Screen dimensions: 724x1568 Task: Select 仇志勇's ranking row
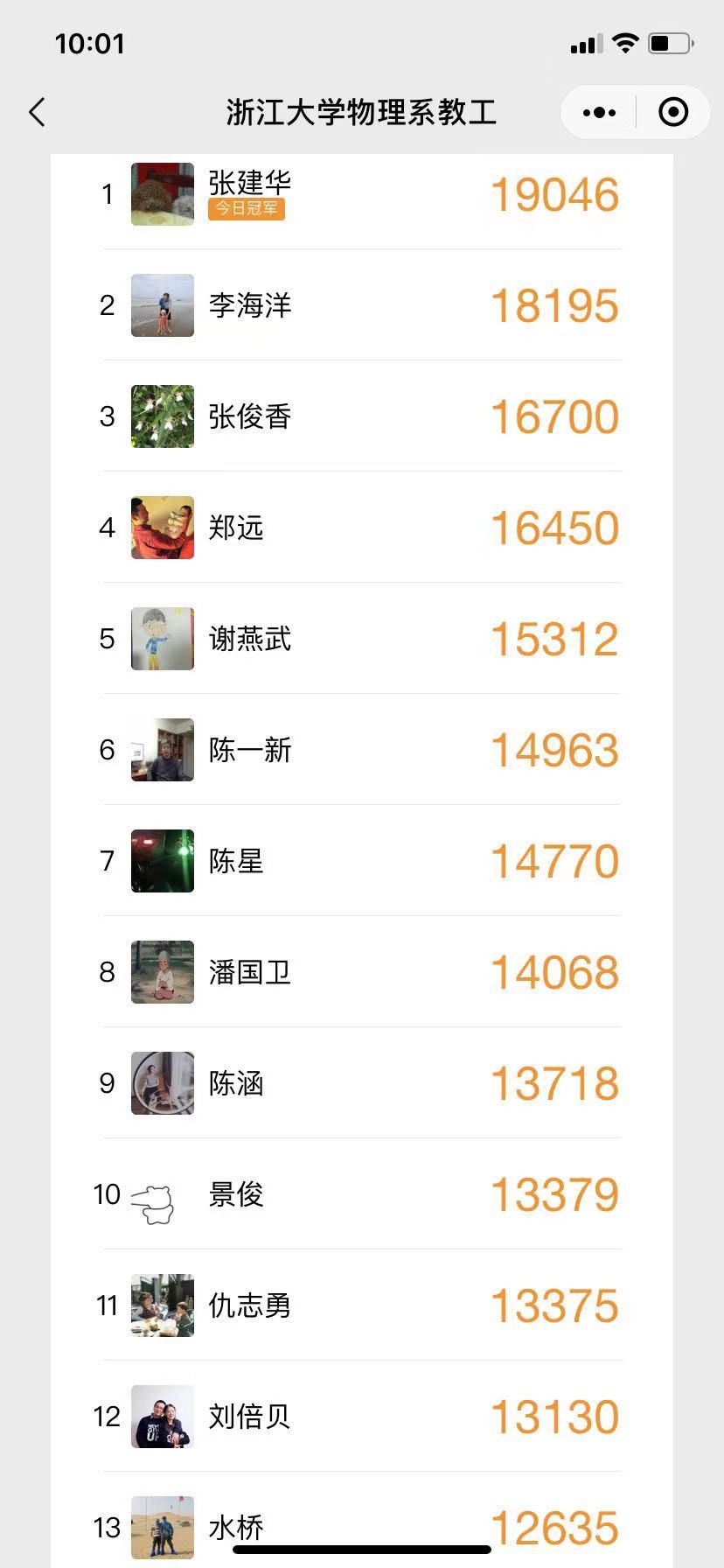[x=361, y=1305]
